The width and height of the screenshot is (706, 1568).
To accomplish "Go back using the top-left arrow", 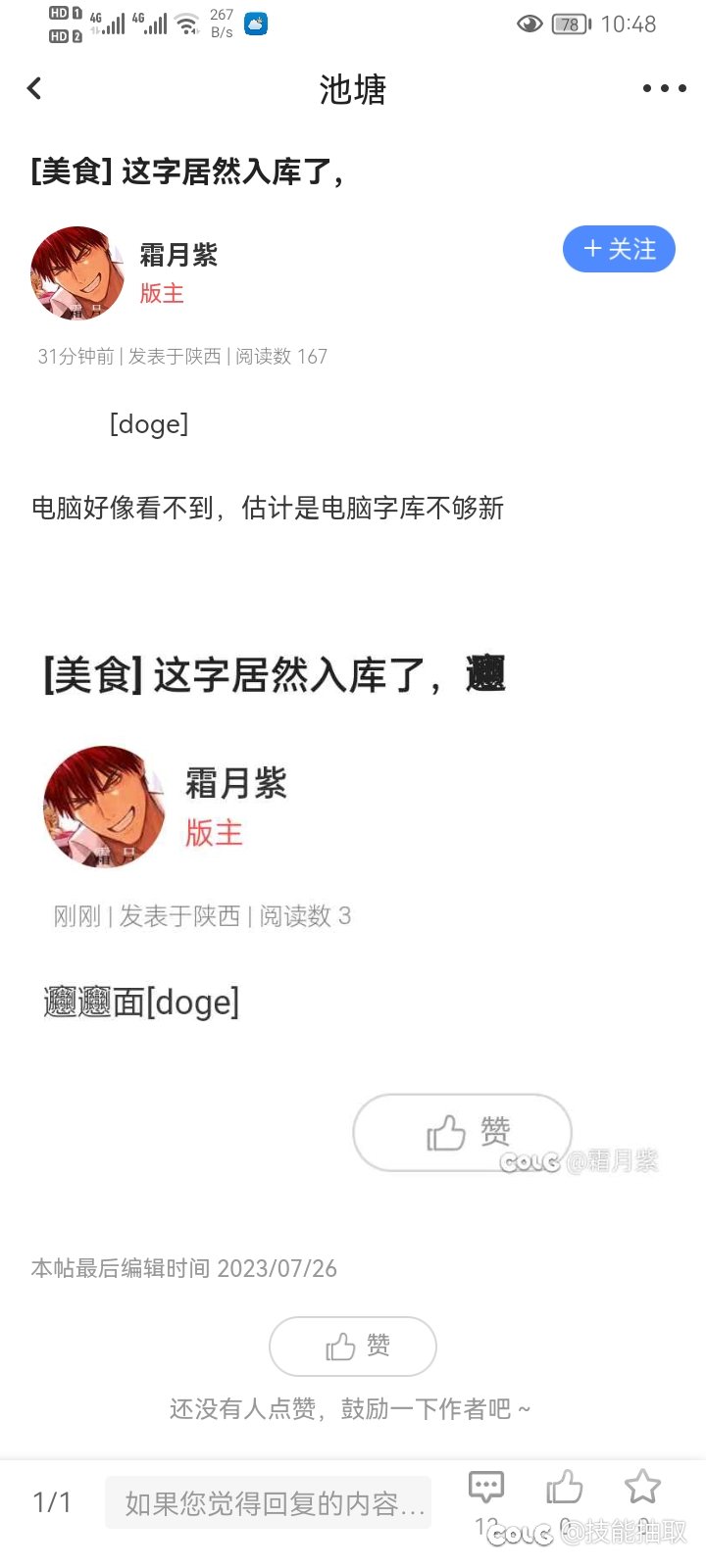I will point(34,89).
